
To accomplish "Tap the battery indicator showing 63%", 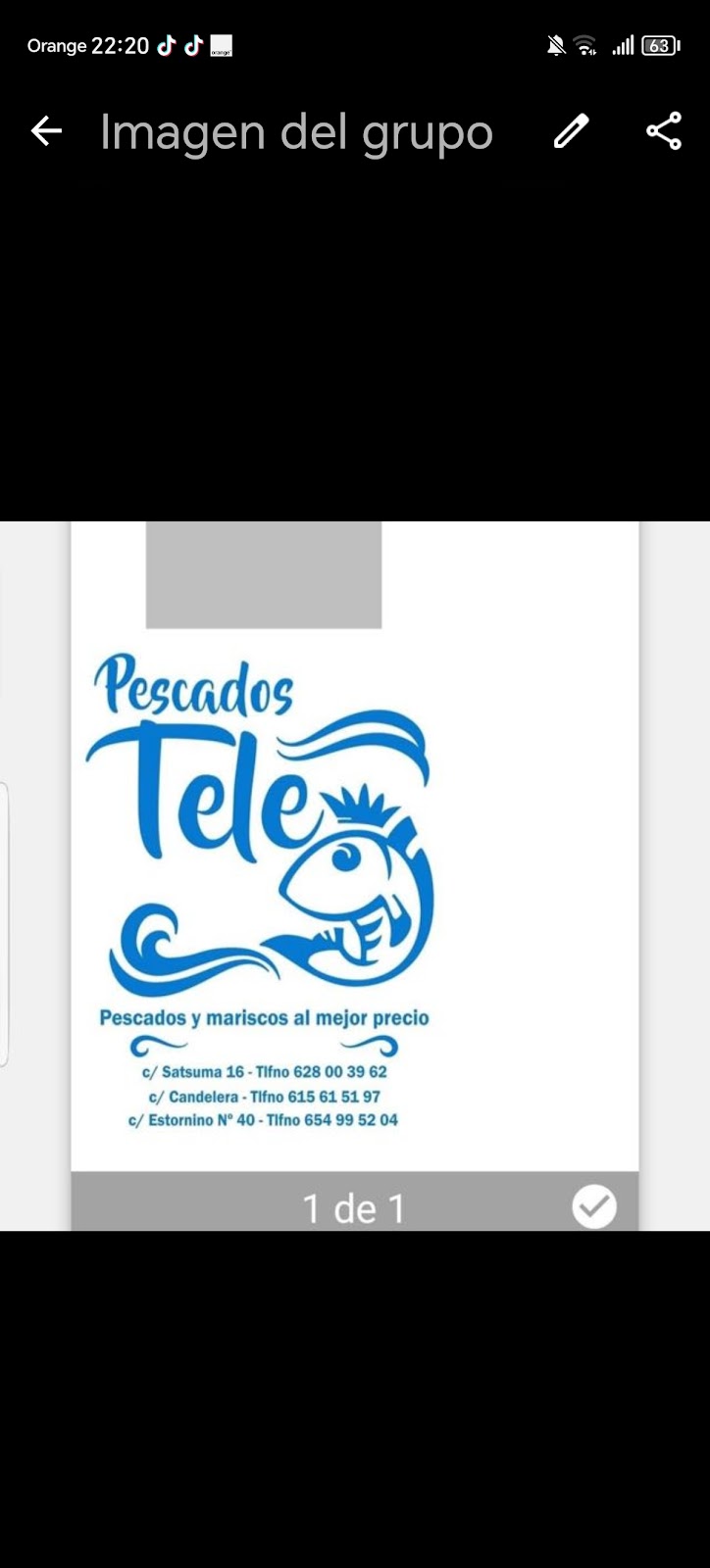I will pos(656,45).
